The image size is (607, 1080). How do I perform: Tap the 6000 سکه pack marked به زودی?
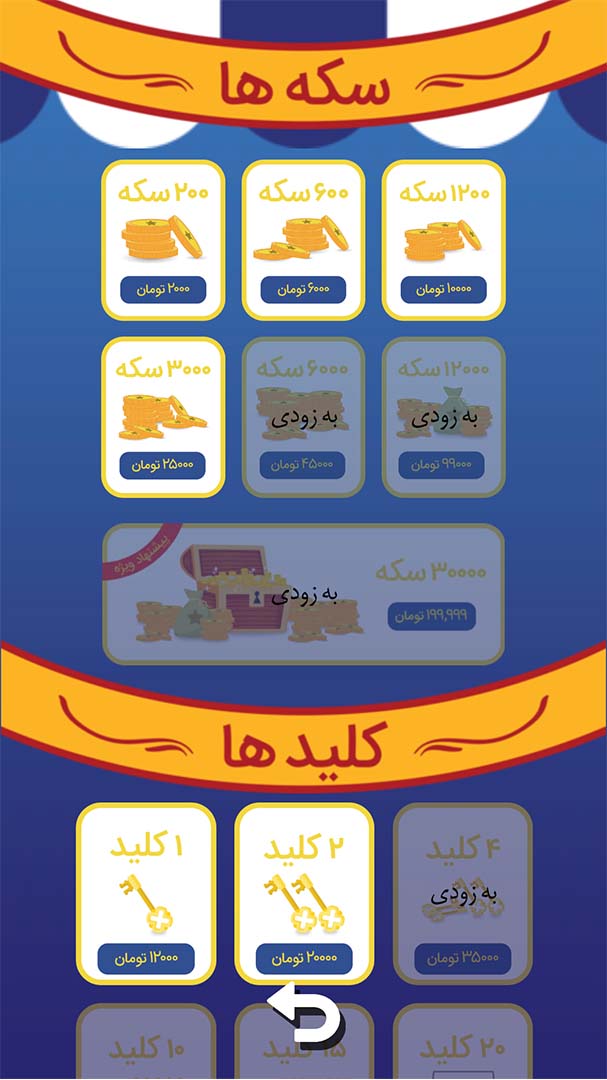[x=303, y=417]
